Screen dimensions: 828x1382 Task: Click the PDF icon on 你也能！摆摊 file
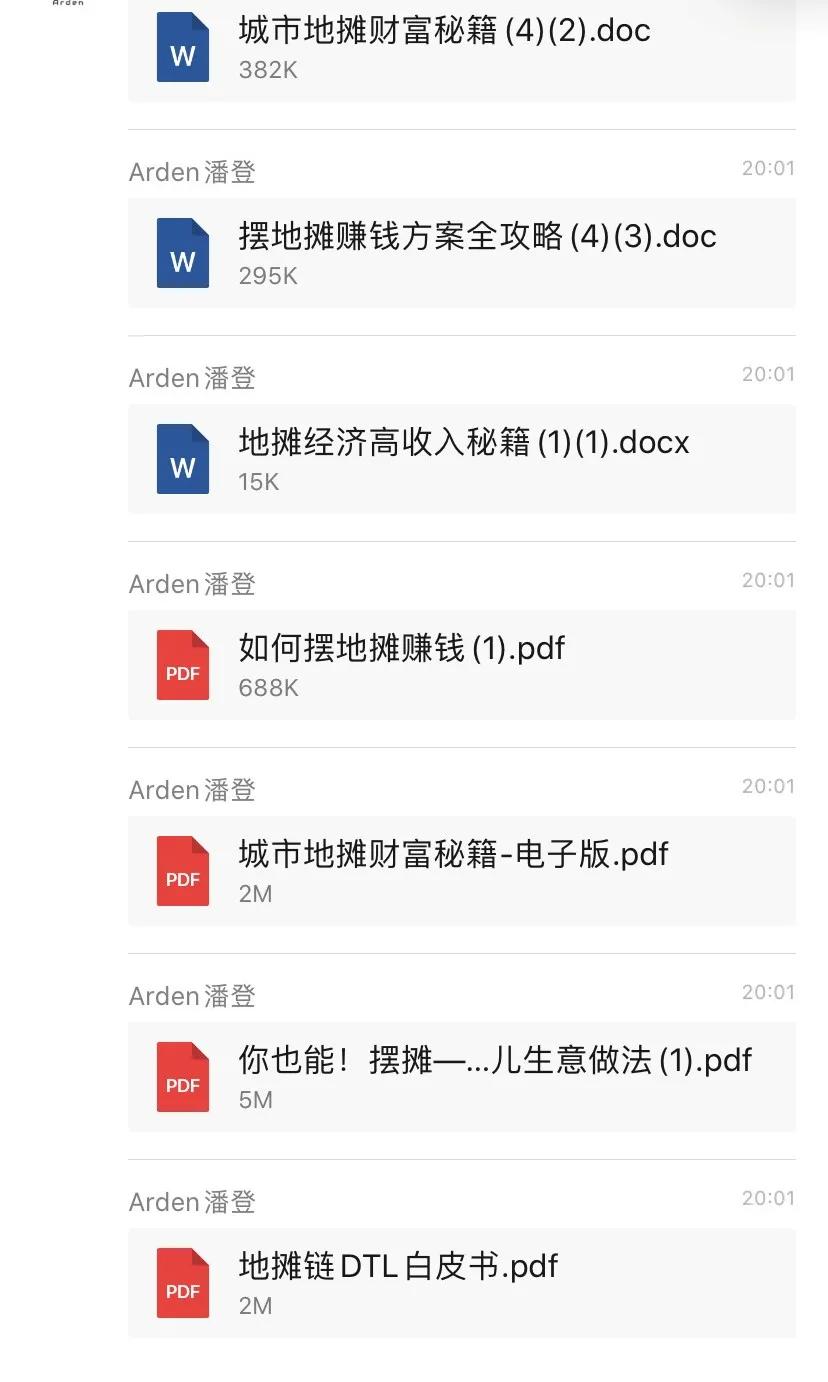pos(182,1076)
